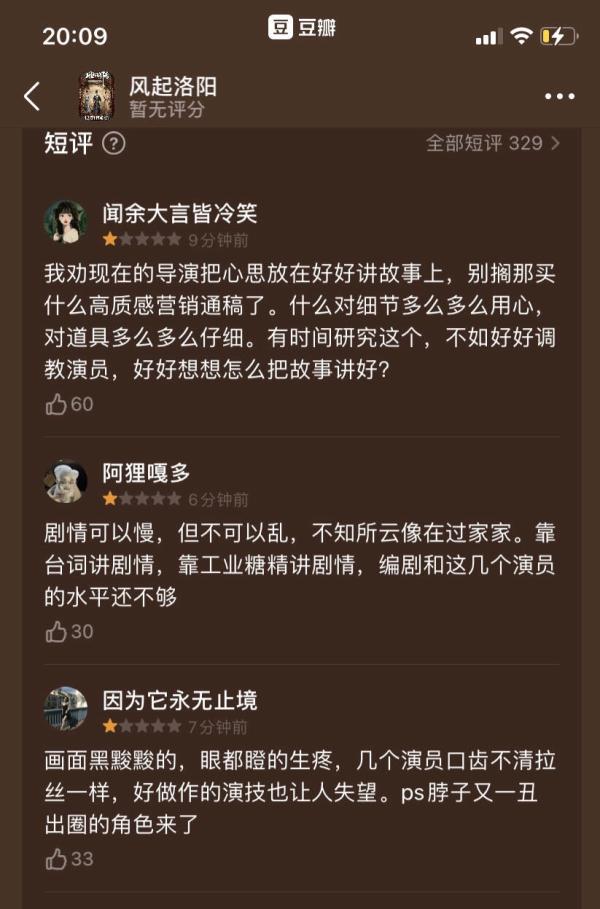Tap the help icon beside 短评
Image resolution: width=600 pixels, height=909 pixels.
(114, 144)
